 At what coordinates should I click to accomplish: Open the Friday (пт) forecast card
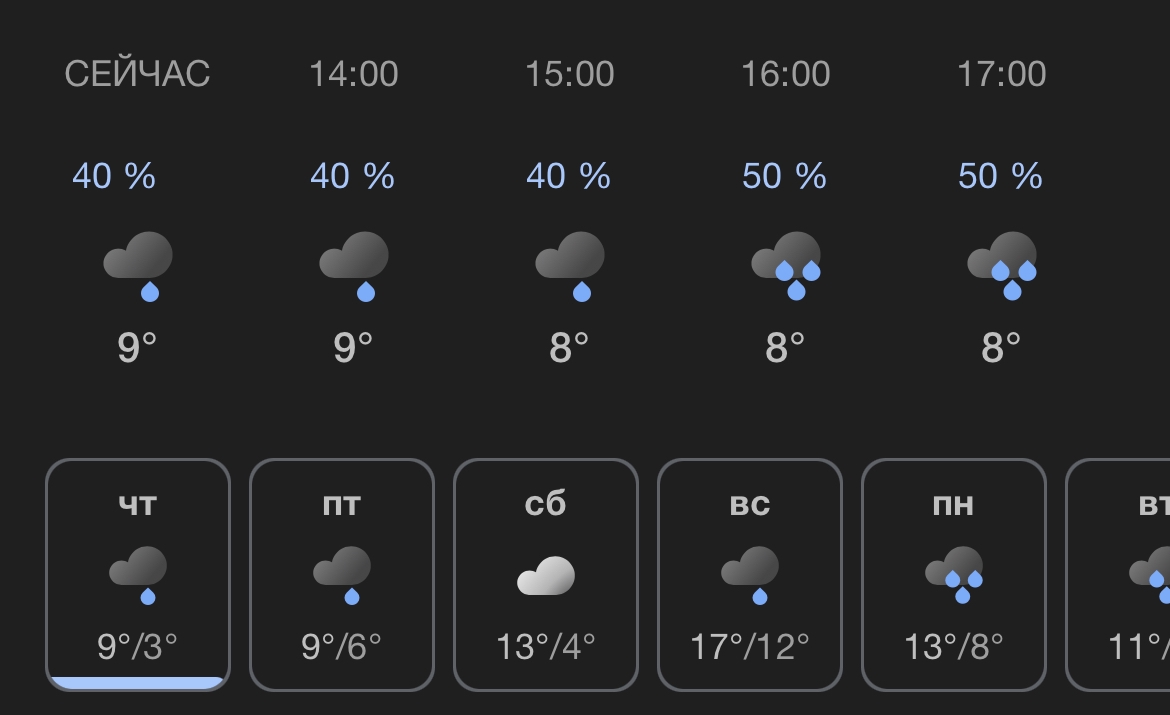342,575
